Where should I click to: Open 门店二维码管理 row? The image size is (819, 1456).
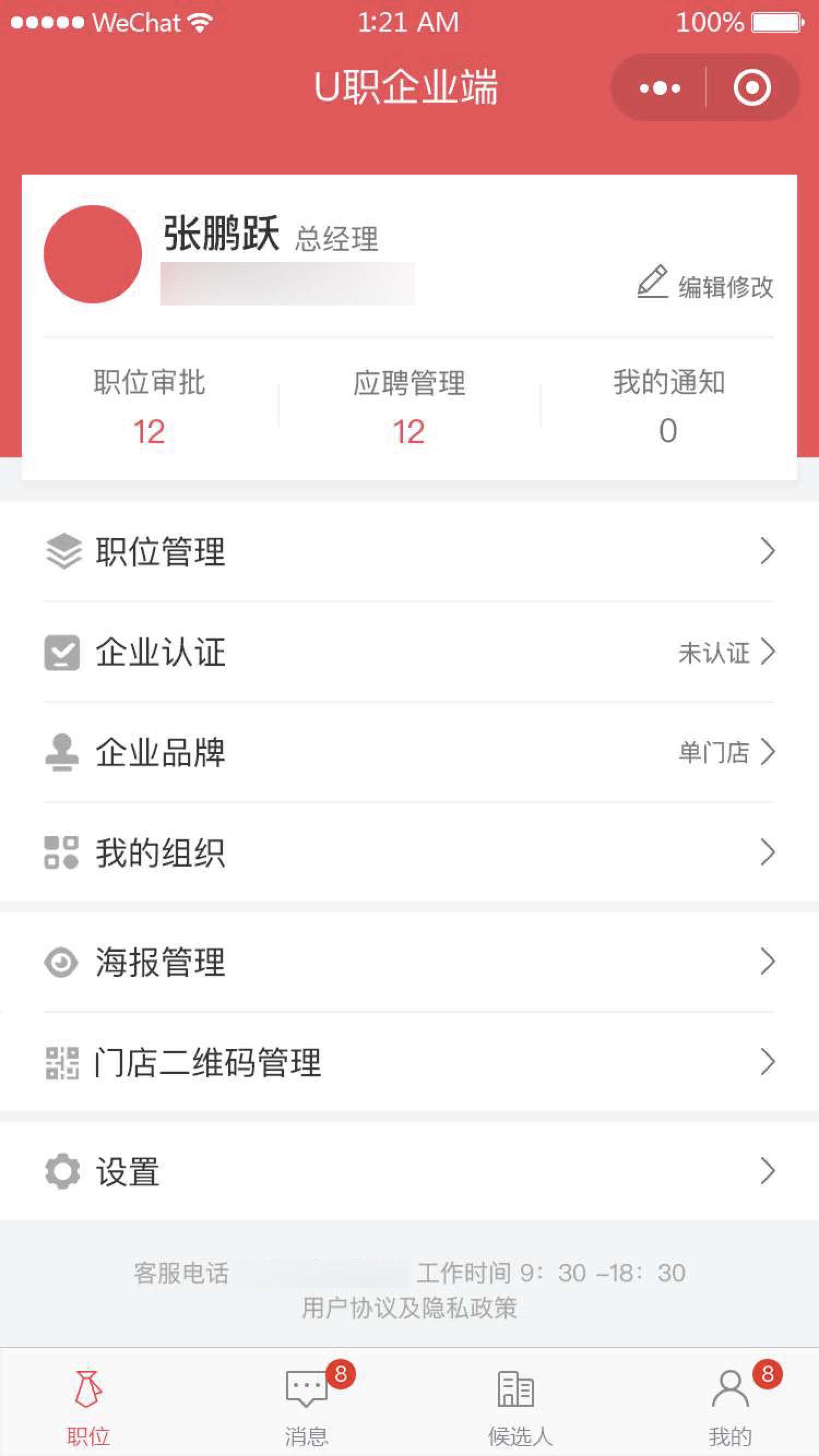(410, 1063)
